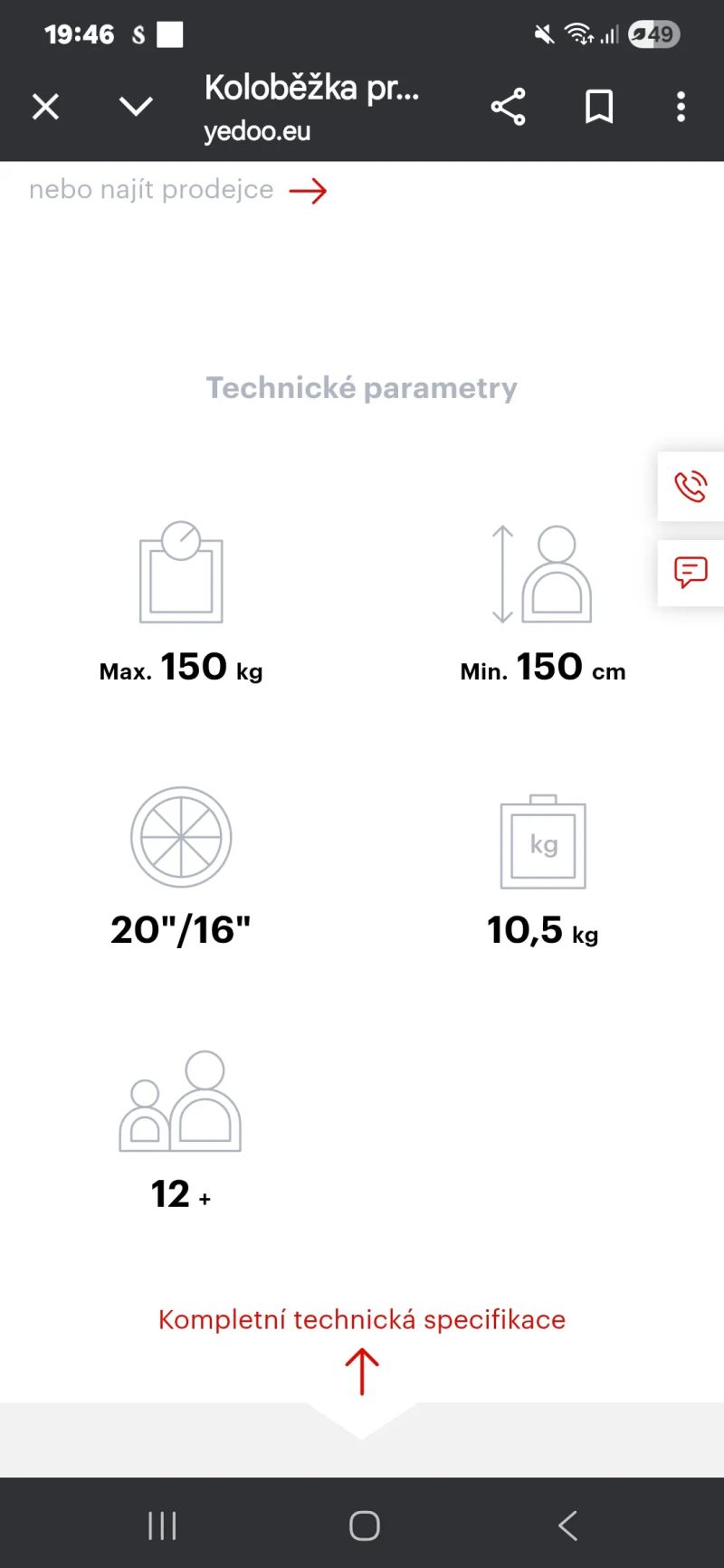The height and width of the screenshot is (1568, 724).
Task: Open recent apps from the navigation bar
Action: point(162,1525)
